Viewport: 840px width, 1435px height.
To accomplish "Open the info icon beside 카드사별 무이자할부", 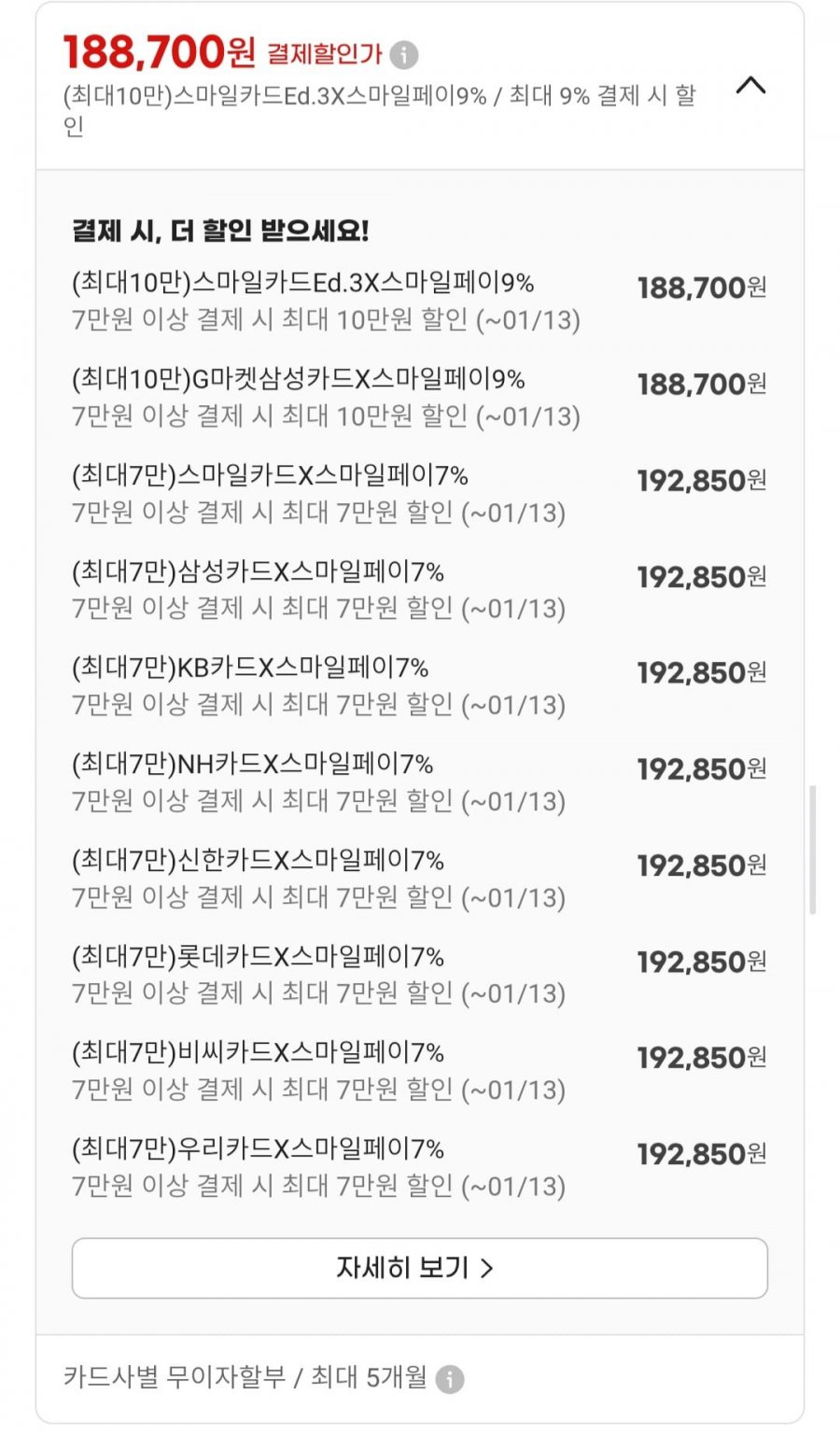I will click(450, 1378).
